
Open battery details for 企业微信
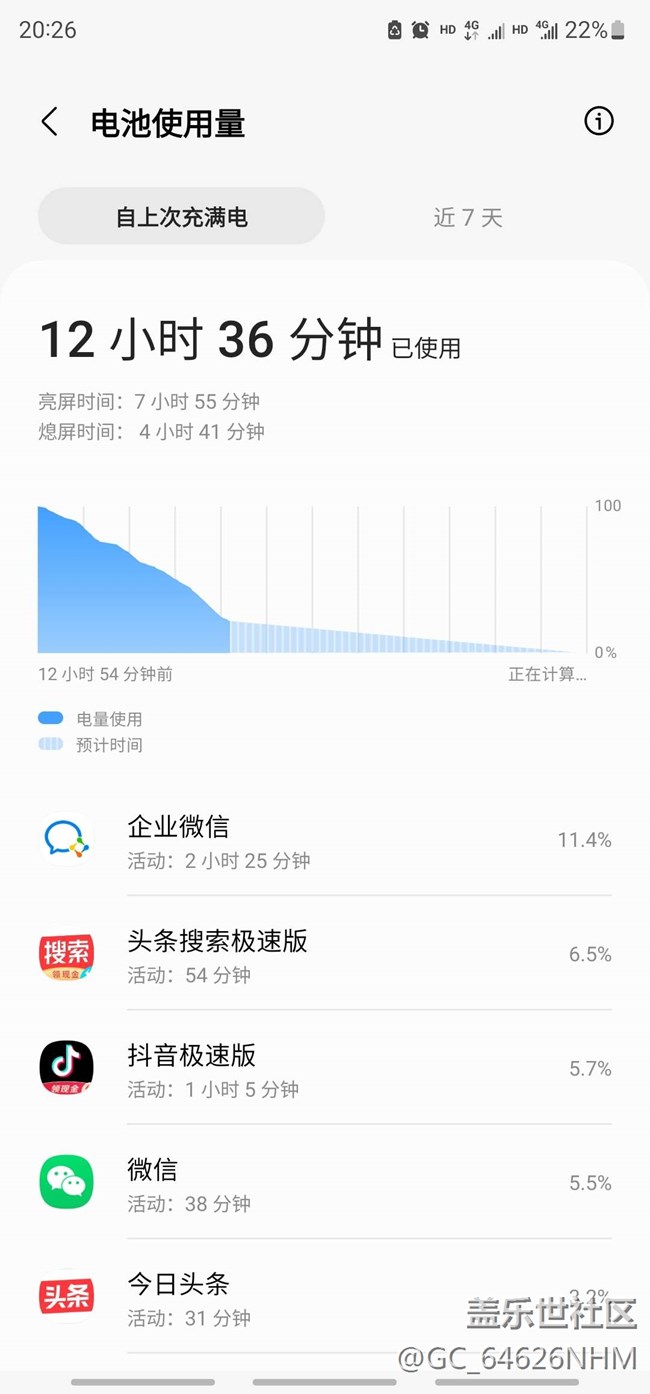coord(325,841)
